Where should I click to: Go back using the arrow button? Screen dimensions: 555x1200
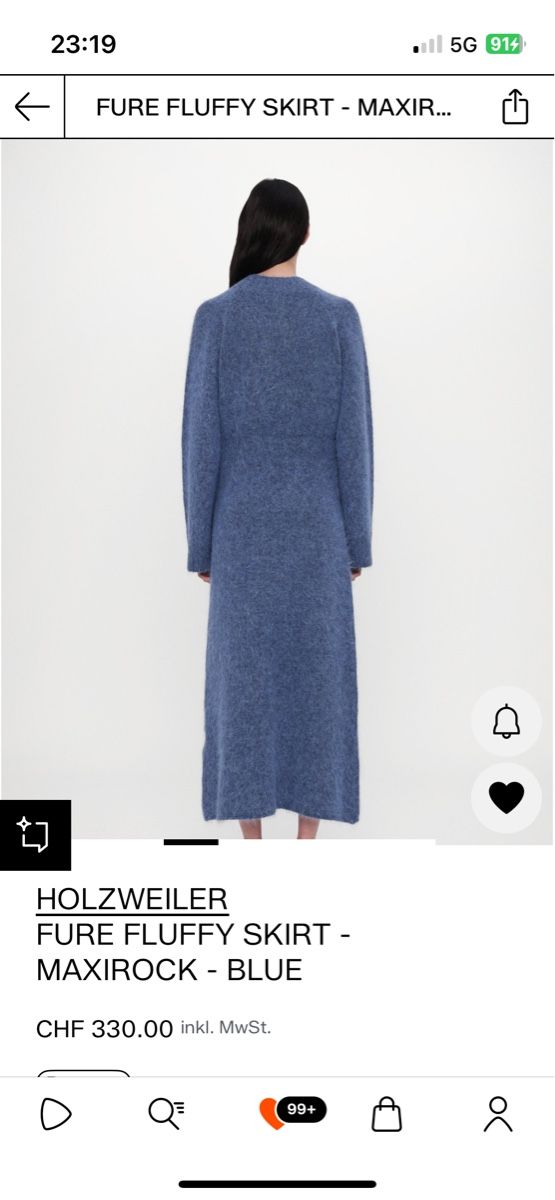(32, 107)
